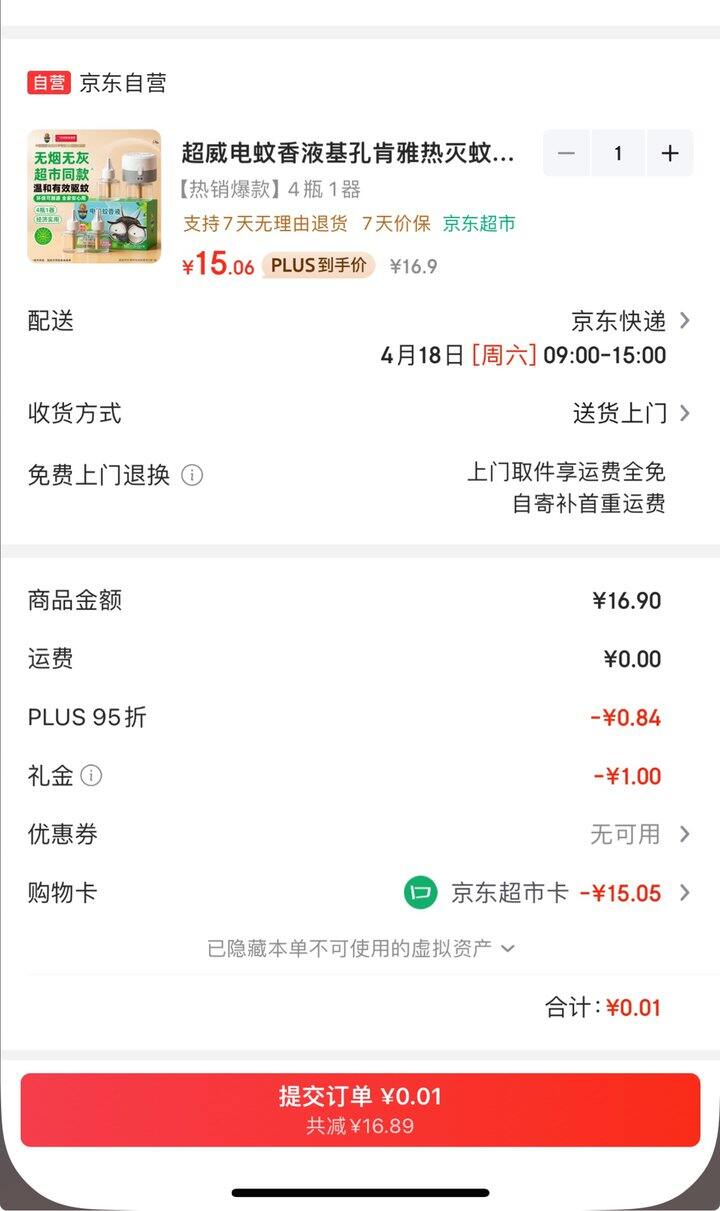Open the 优惠券 section chevron
720x1211 pixels.
(x=686, y=834)
